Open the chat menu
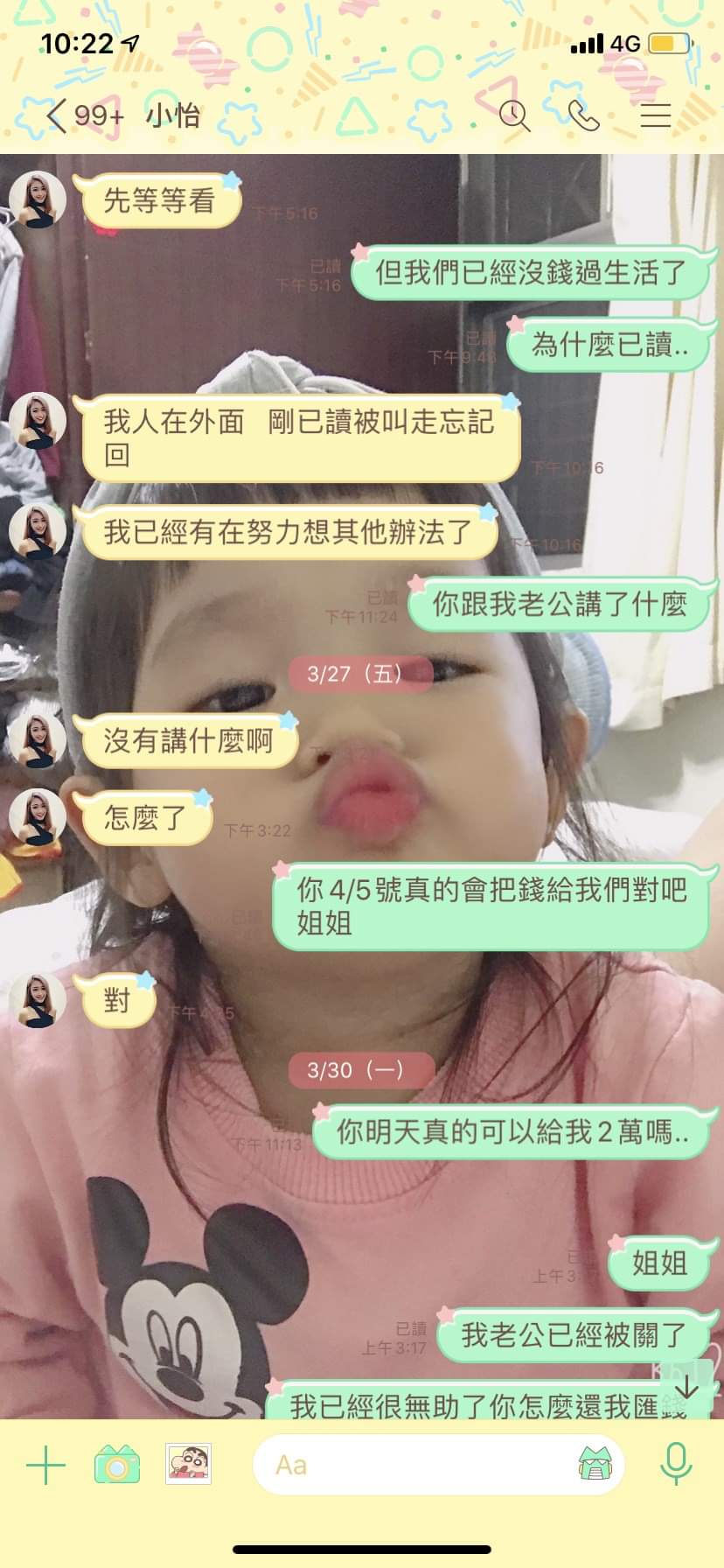This screenshot has height=1568, width=724. tap(655, 115)
